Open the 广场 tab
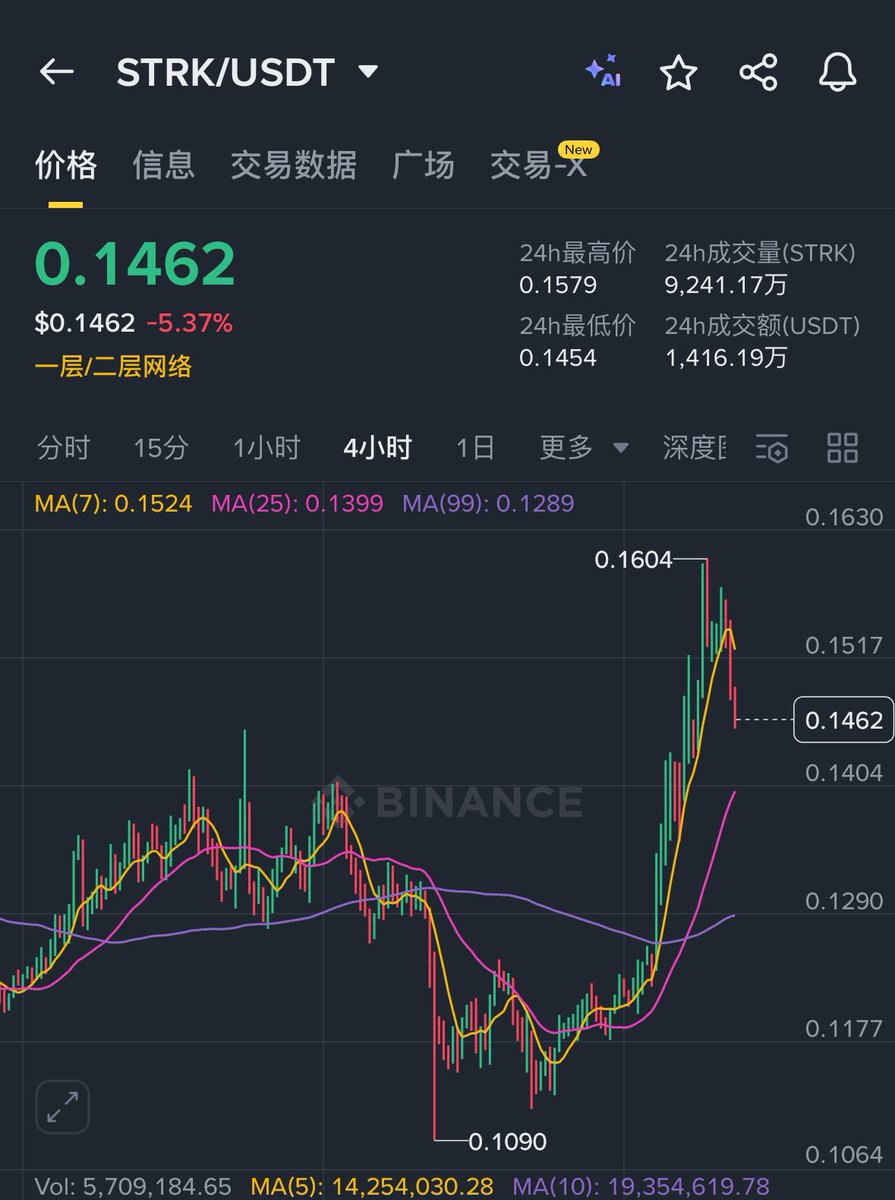The image size is (895, 1200). tap(423, 165)
